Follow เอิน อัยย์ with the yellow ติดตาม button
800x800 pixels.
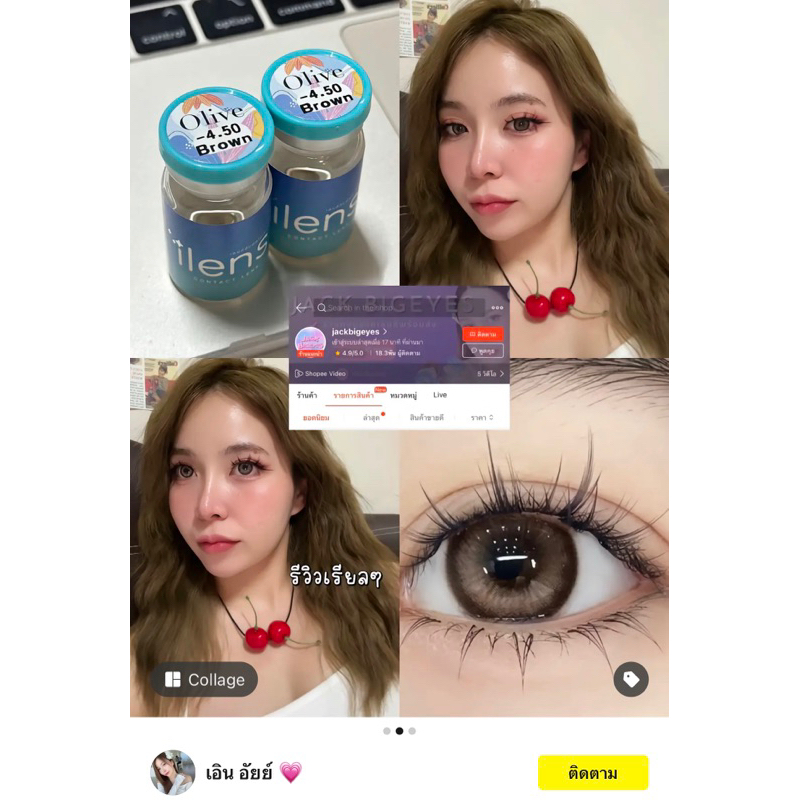pyautogui.click(x=593, y=772)
